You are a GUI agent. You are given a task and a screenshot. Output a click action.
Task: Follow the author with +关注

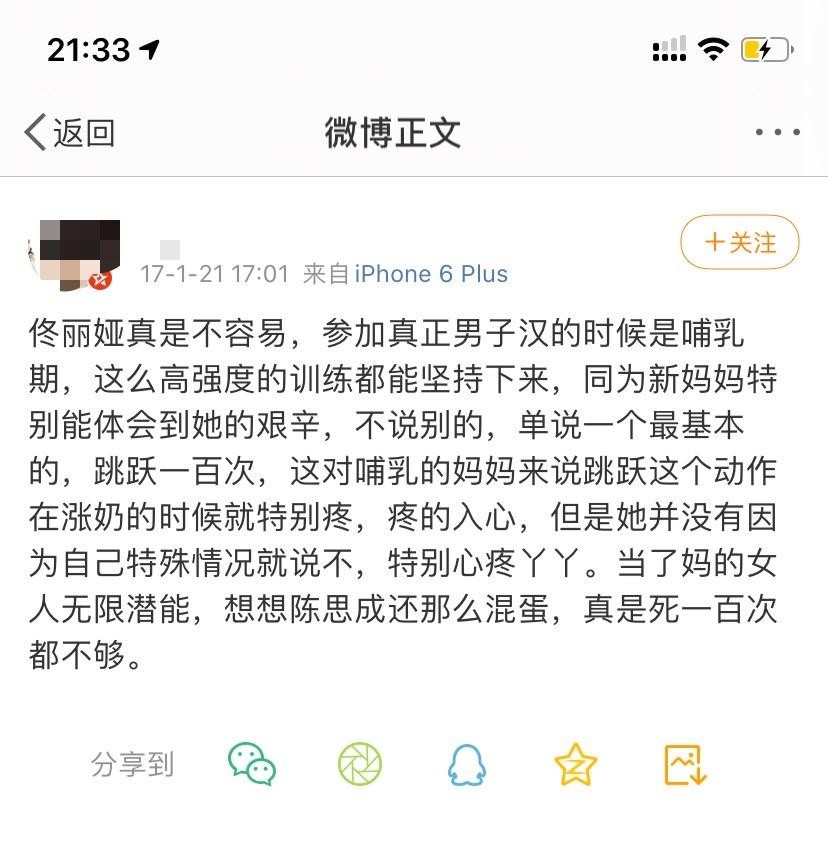point(740,243)
